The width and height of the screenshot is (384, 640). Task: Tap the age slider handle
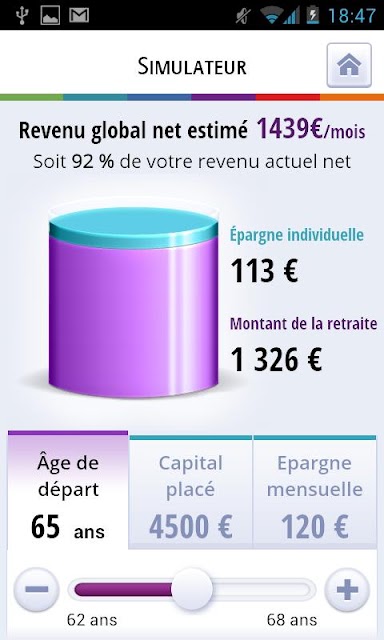click(192, 589)
